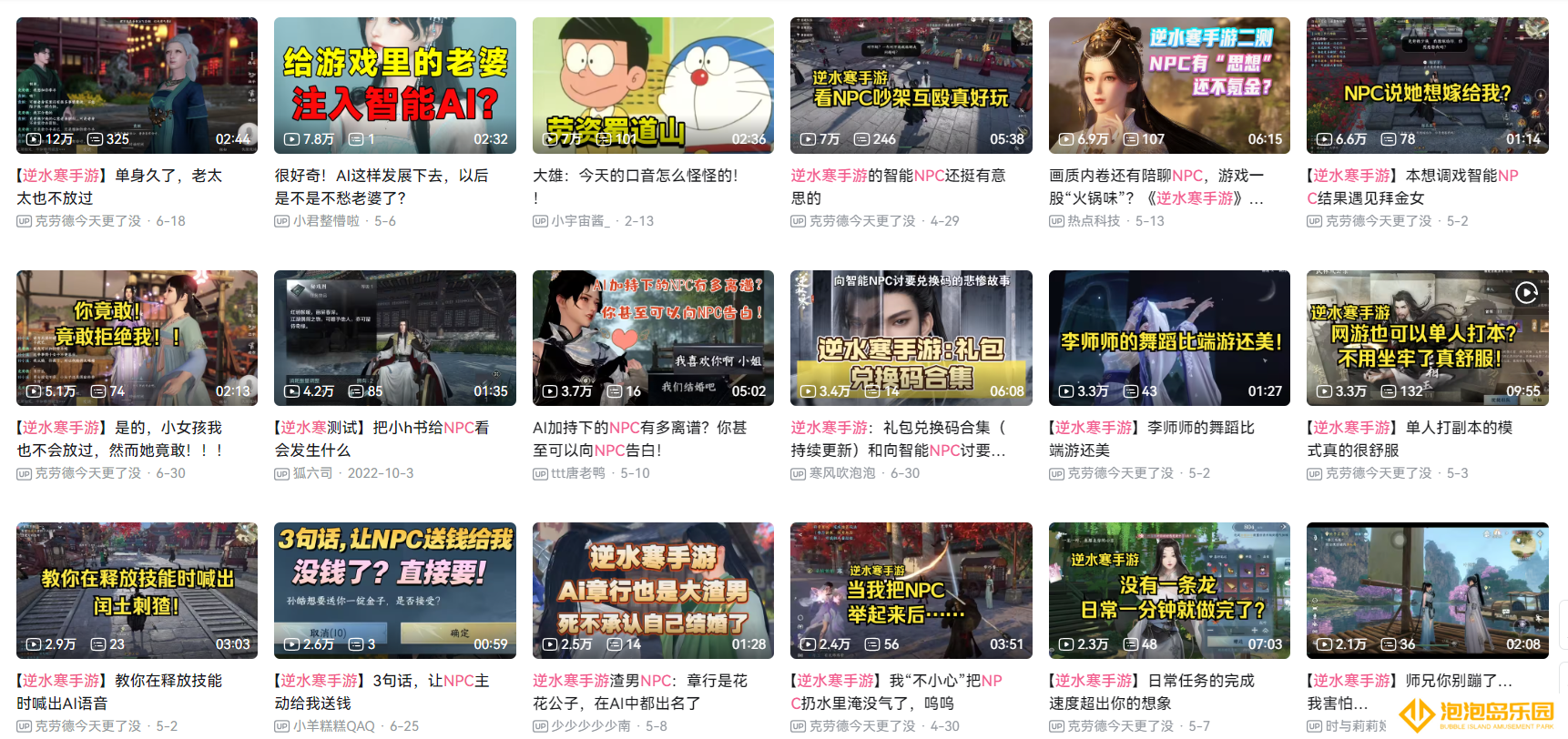Open the 礼包兑换码合集 video

point(911,338)
